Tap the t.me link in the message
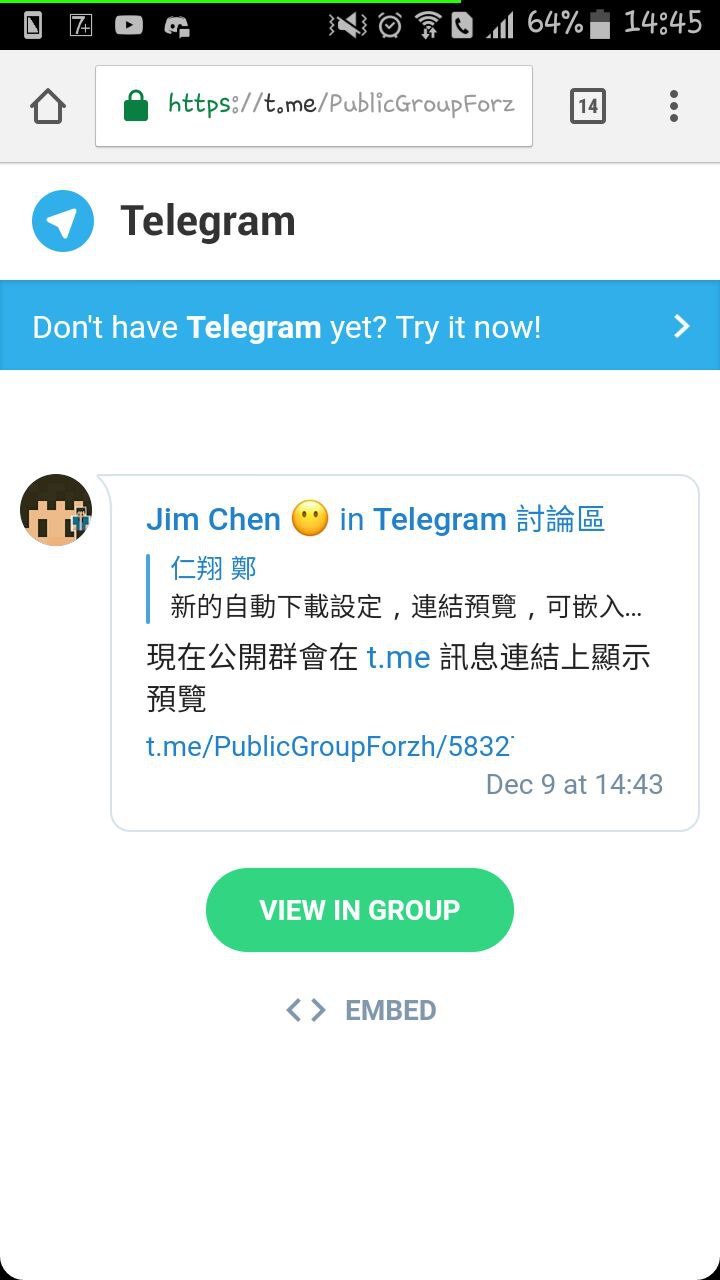The height and width of the screenshot is (1280, 720). [398, 658]
